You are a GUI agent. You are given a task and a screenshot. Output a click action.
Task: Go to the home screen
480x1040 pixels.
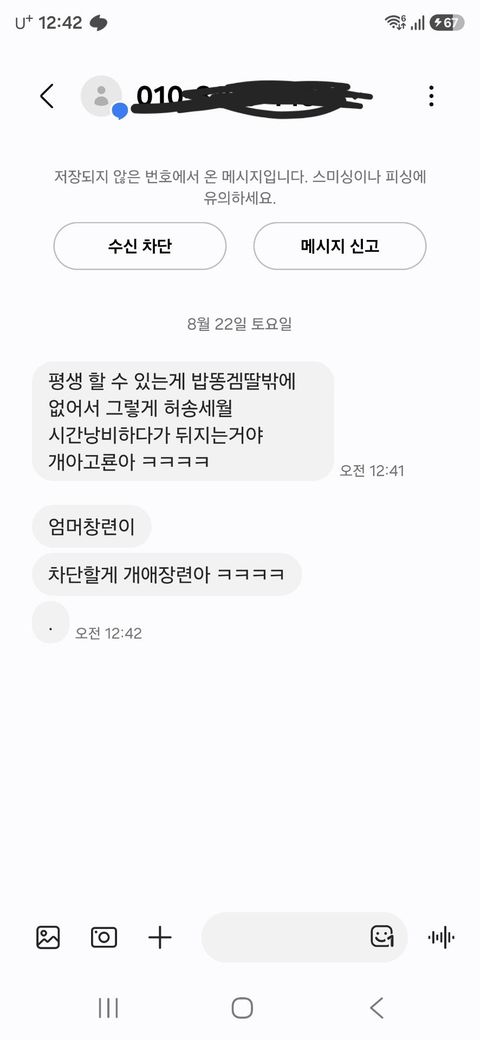click(x=242, y=1008)
